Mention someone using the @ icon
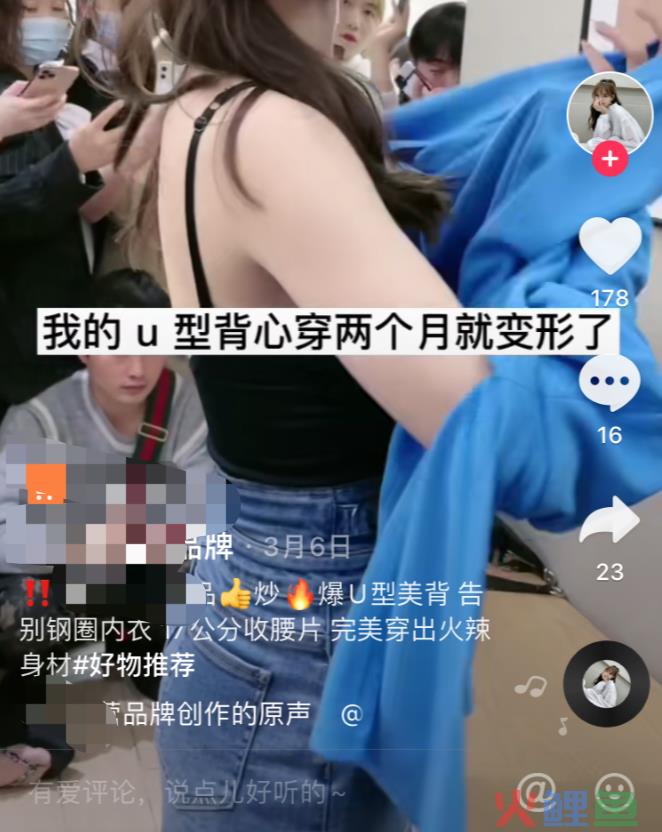This screenshot has height=832, width=662. click(x=538, y=790)
